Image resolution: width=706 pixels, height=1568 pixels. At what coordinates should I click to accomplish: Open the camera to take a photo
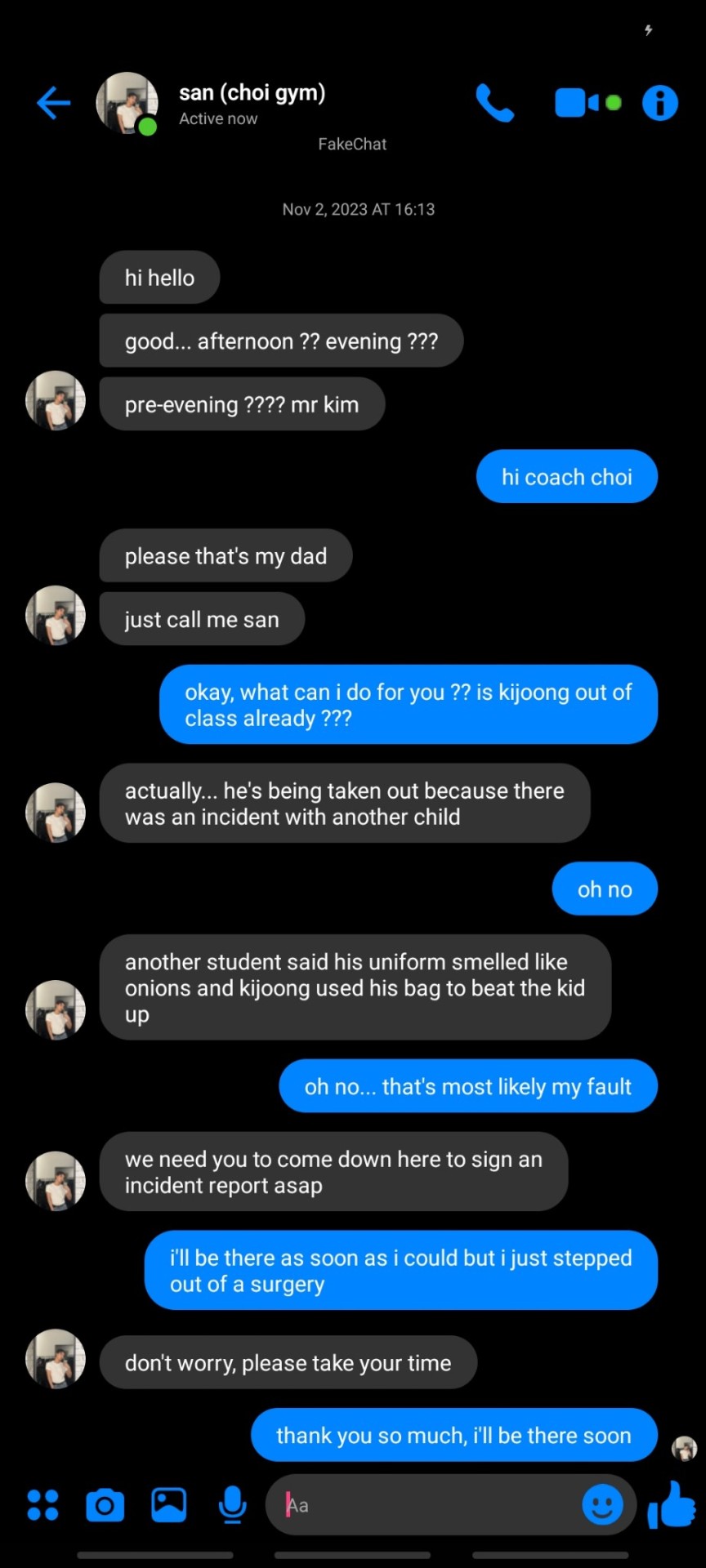[x=105, y=1504]
